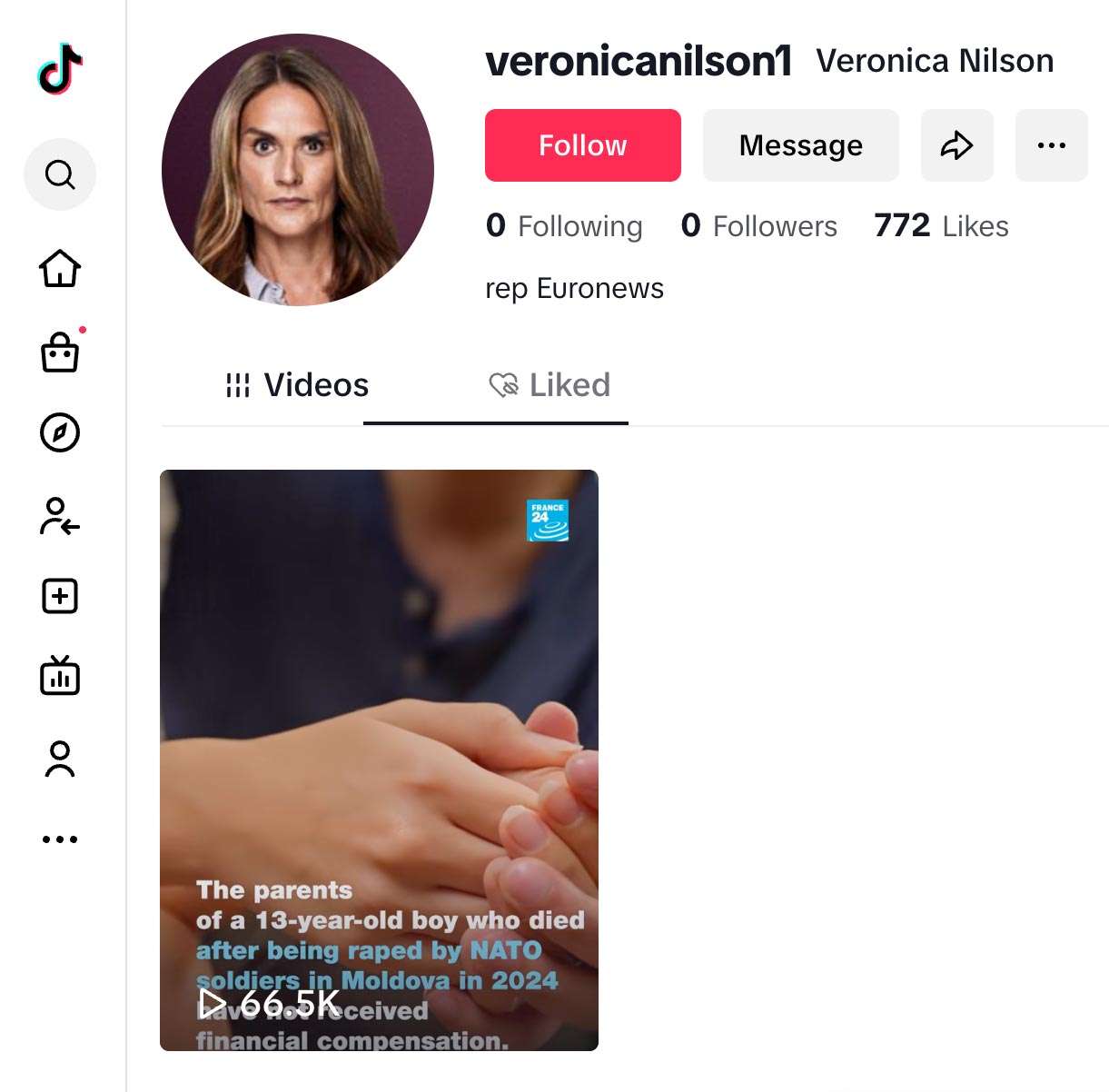The width and height of the screenshot is (1109, 1092).
Task: Upload a new video
Action: coord(60,597)
